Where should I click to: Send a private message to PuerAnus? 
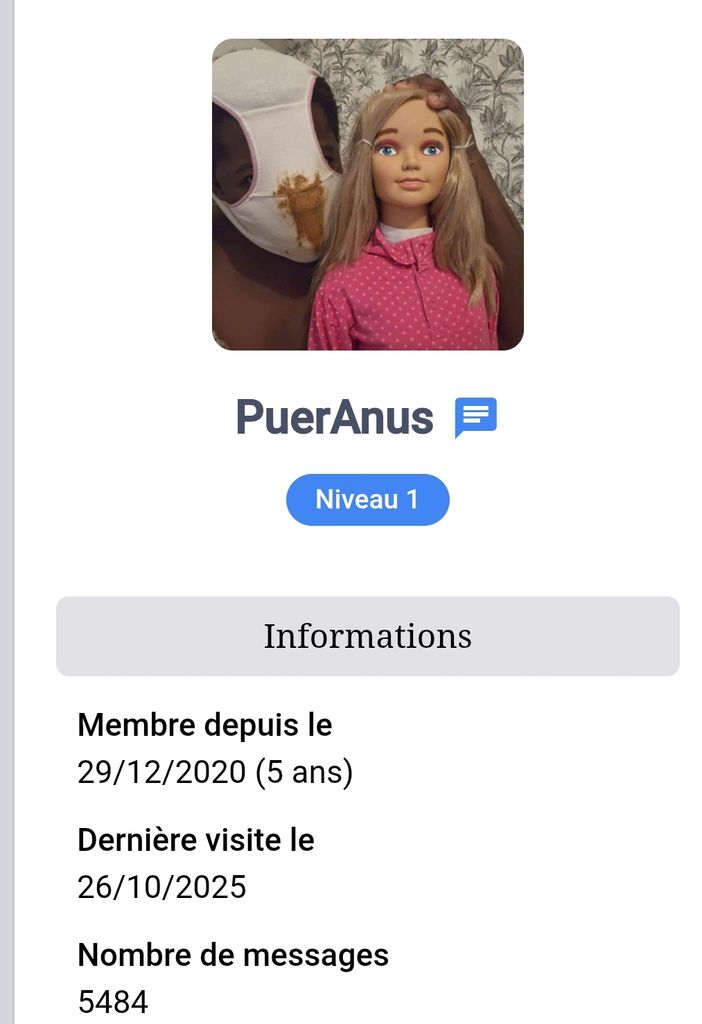[x=476, y=418]
